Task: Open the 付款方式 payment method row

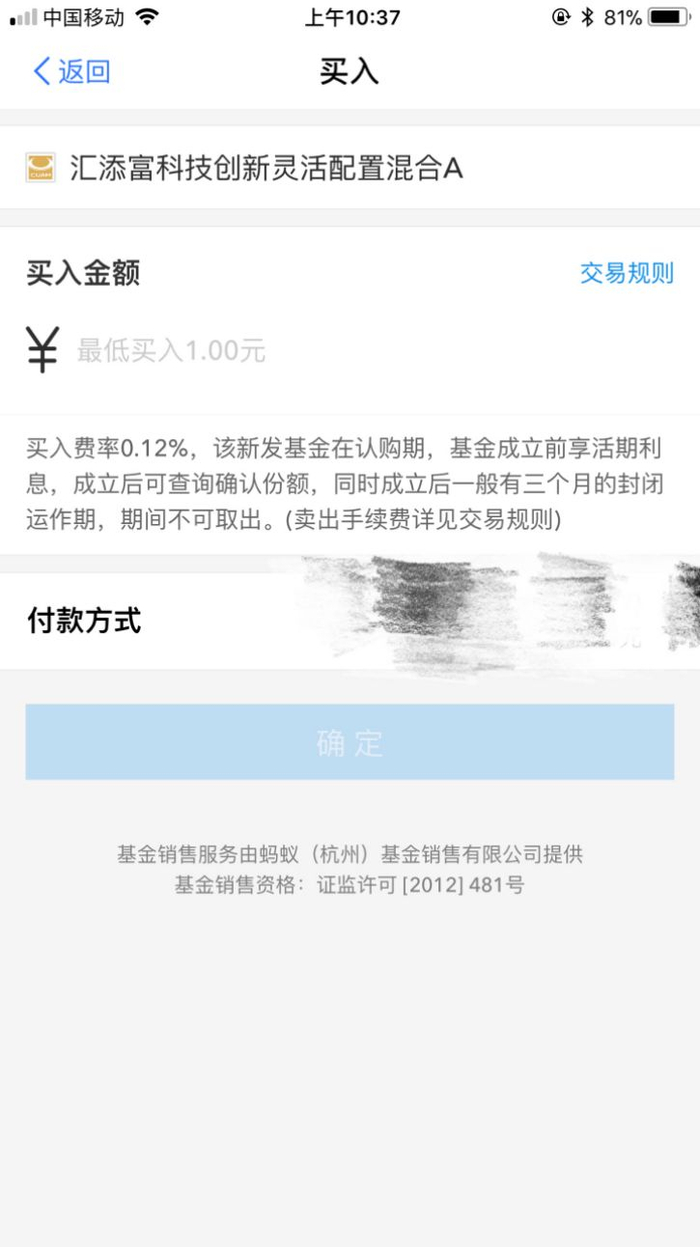Action: [350, 621]
